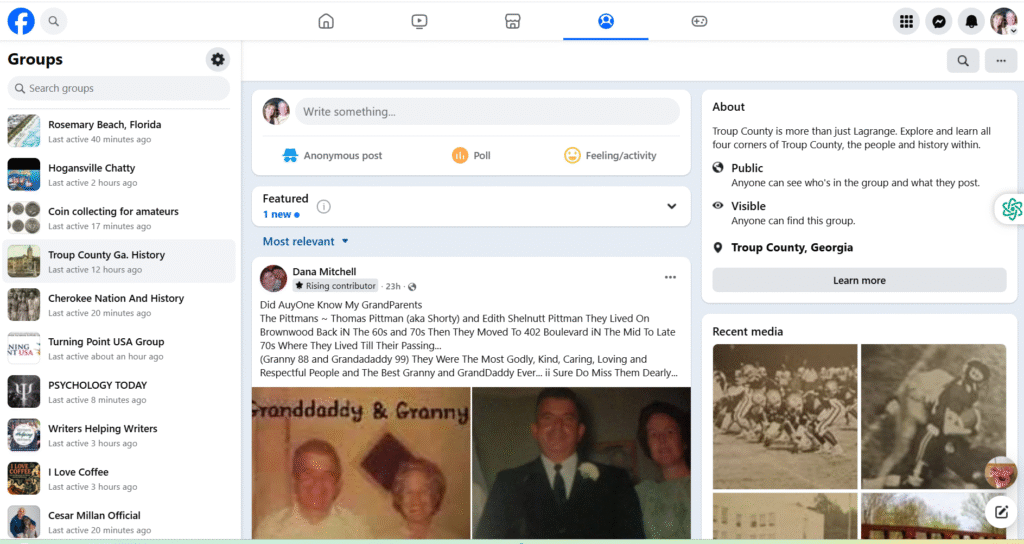
Task: Open the notifications bell
Action: [x=970, y=21]
